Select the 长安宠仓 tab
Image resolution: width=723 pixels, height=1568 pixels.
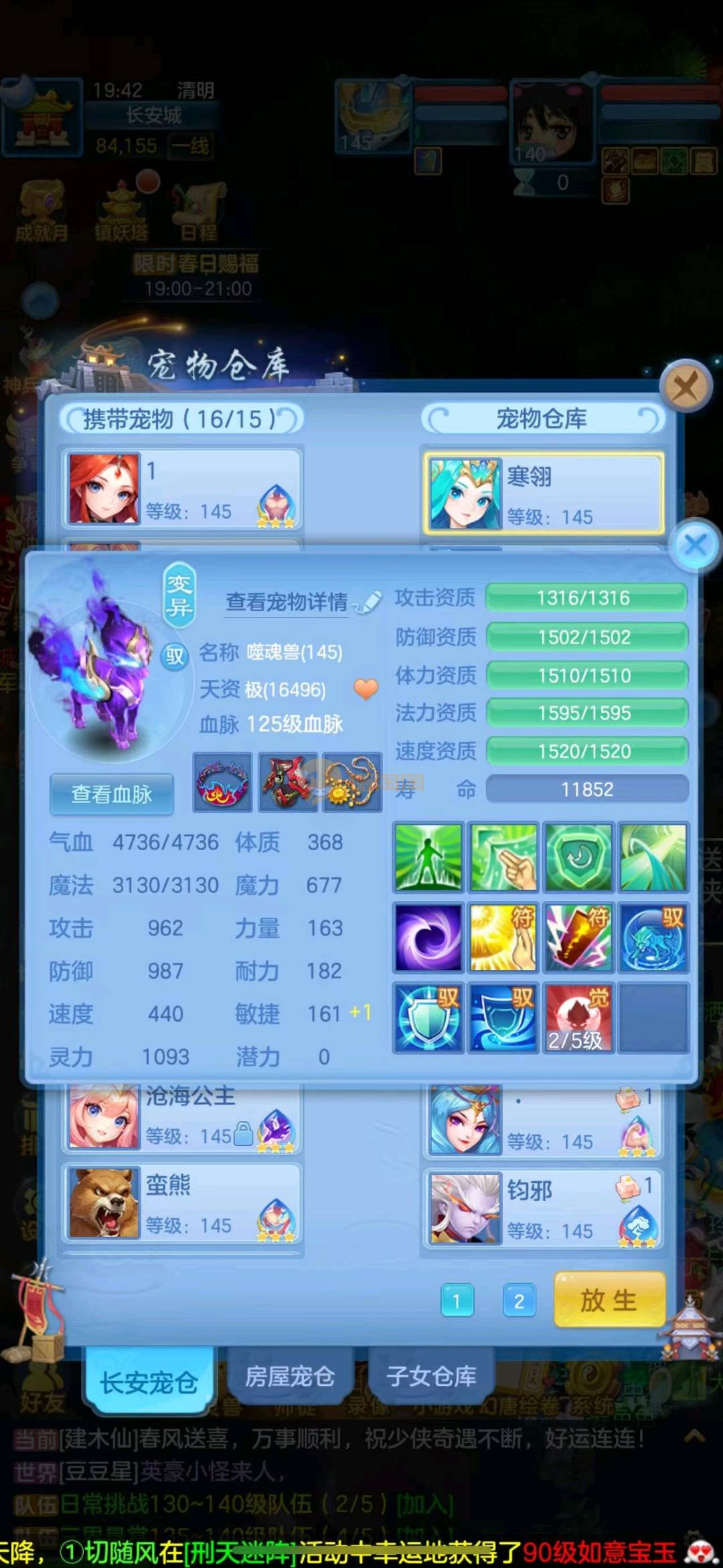[149, 1382]
